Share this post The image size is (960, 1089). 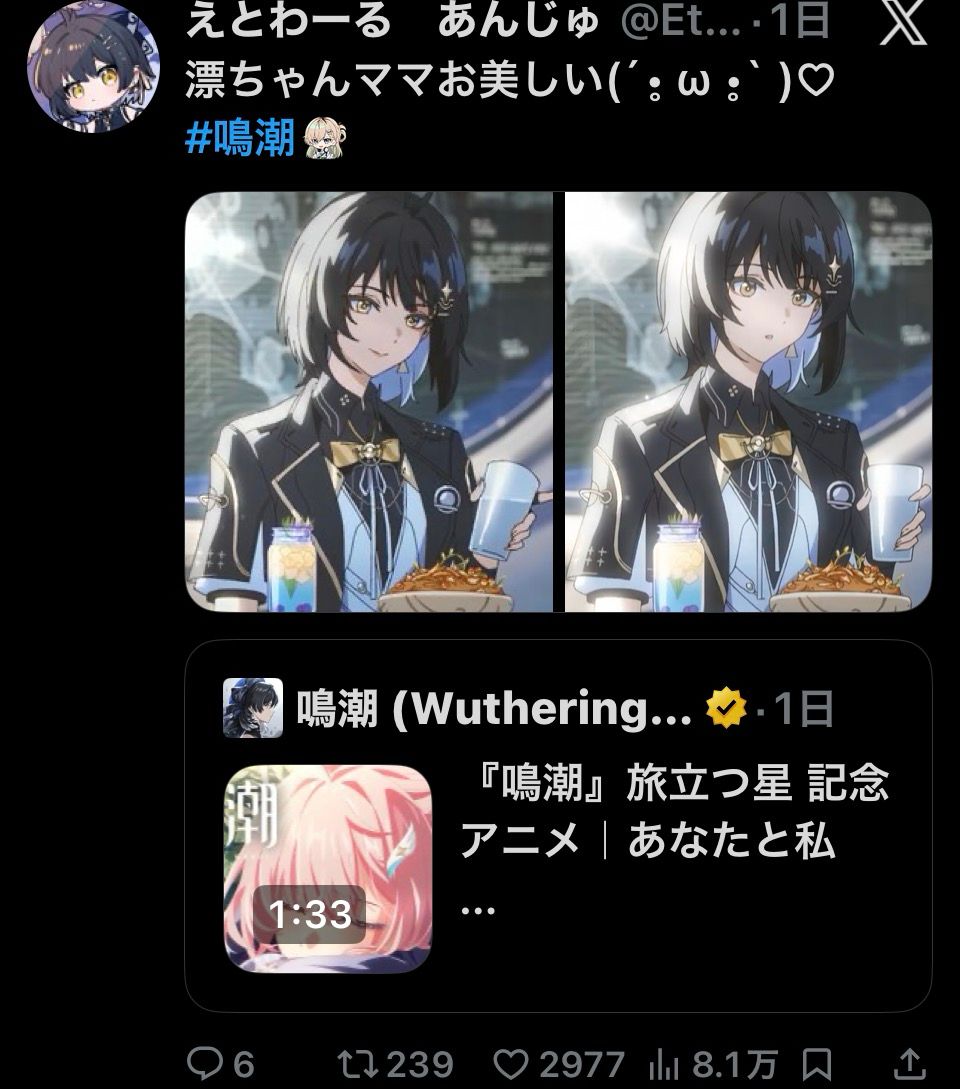point(911,1063)
